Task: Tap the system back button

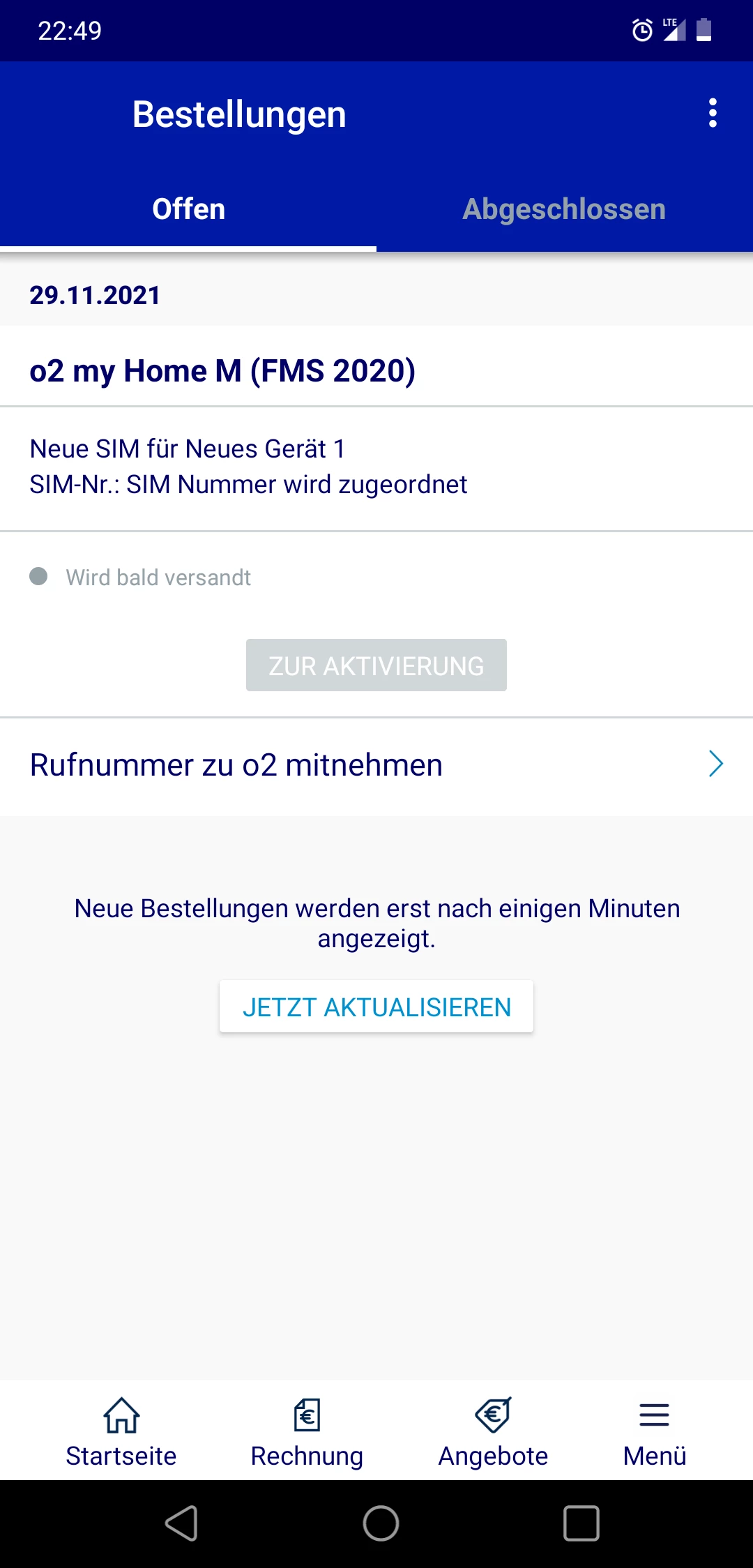Action: tap(181, 1523)
